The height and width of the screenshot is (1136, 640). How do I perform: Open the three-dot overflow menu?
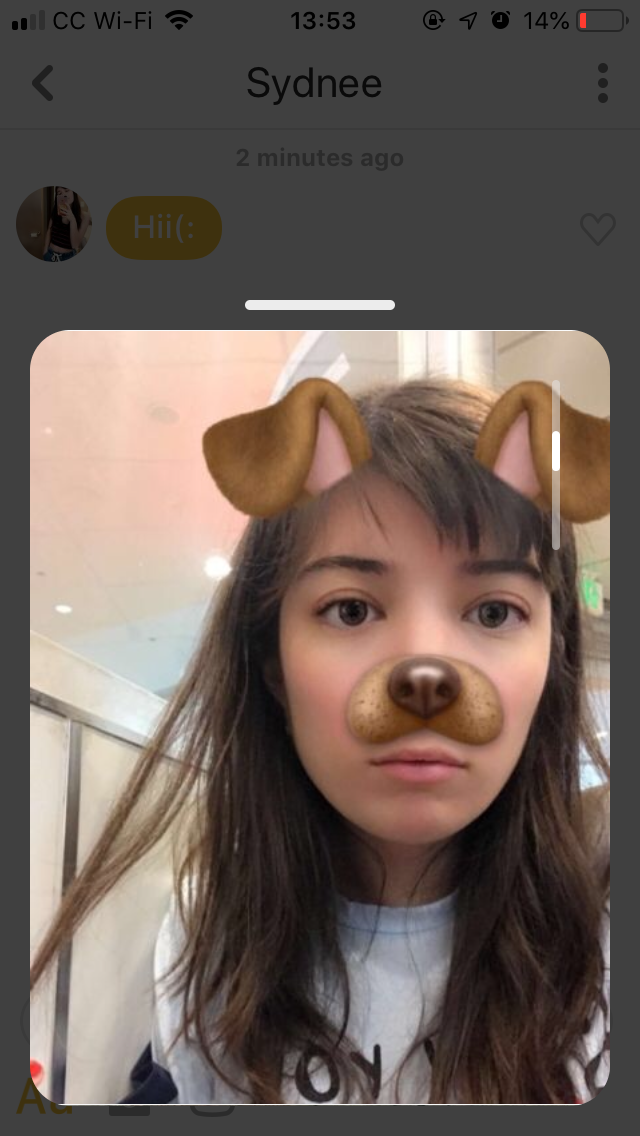602,83
